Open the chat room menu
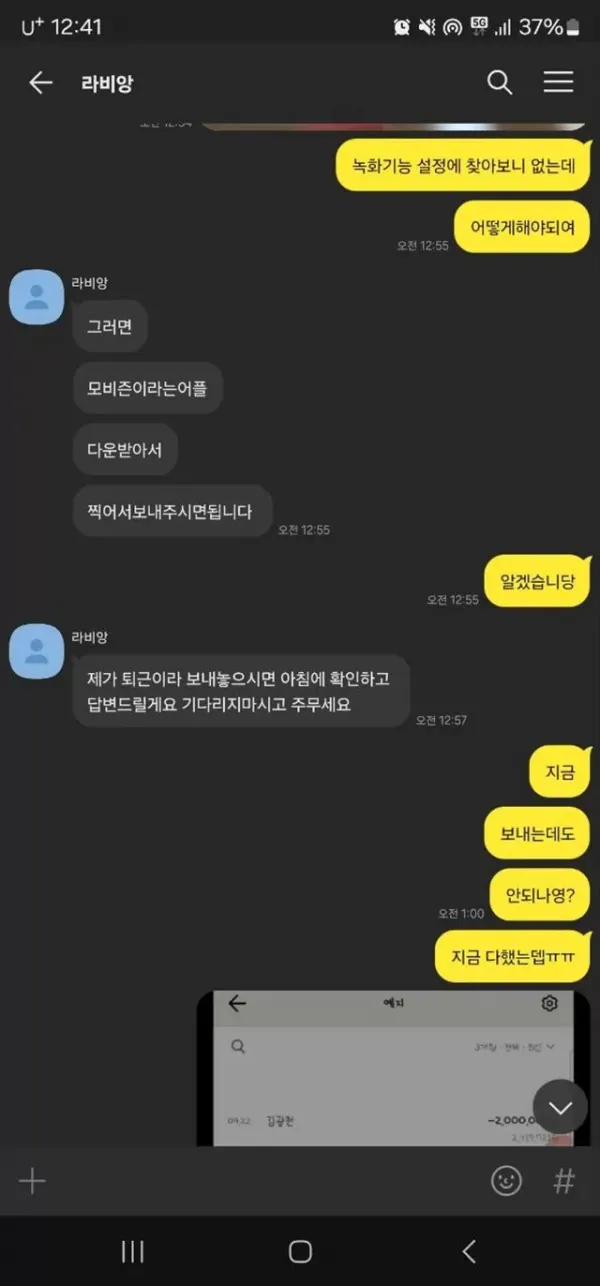Image resolution: width=600 pixels, height=1286 pixels. [x=558, y=83]
